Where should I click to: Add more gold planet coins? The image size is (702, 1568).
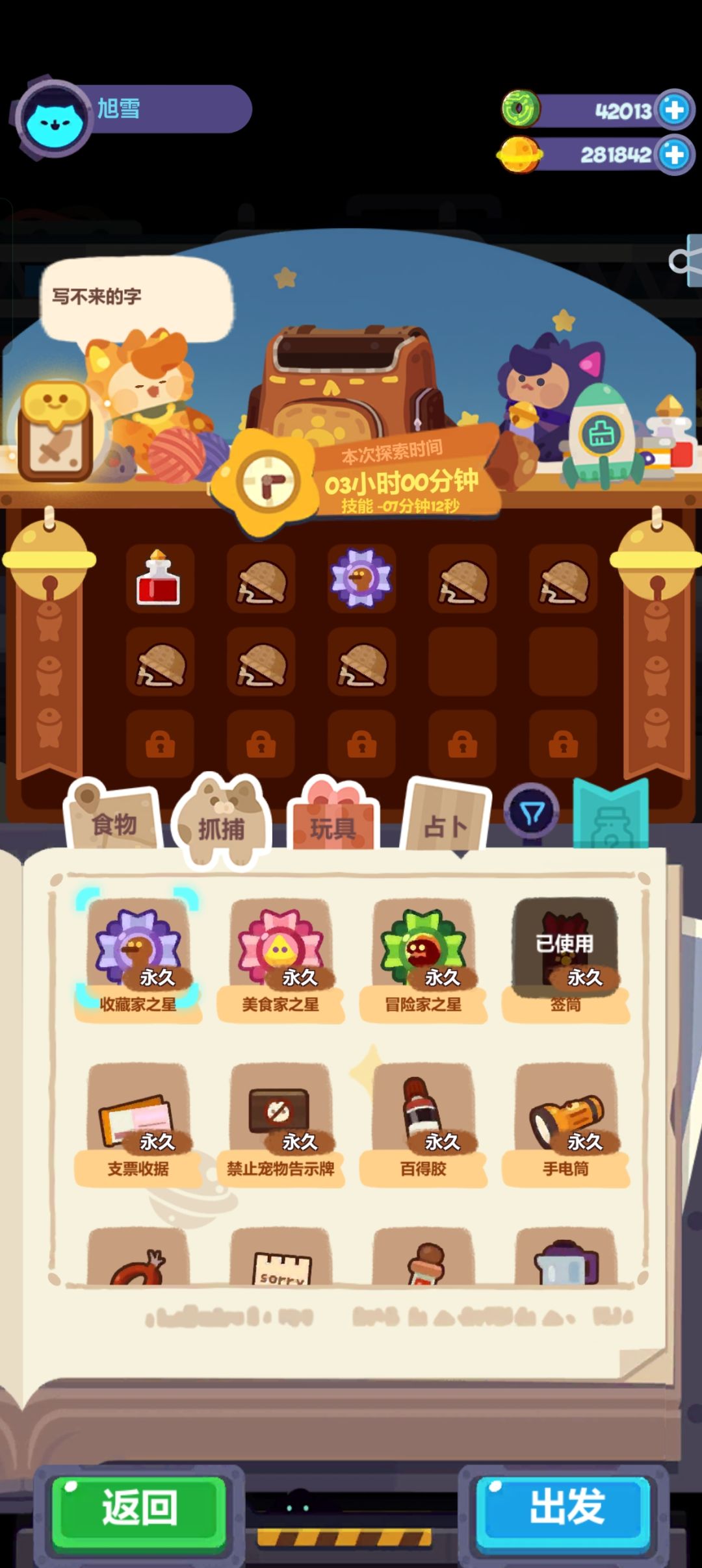pos(675,155)
